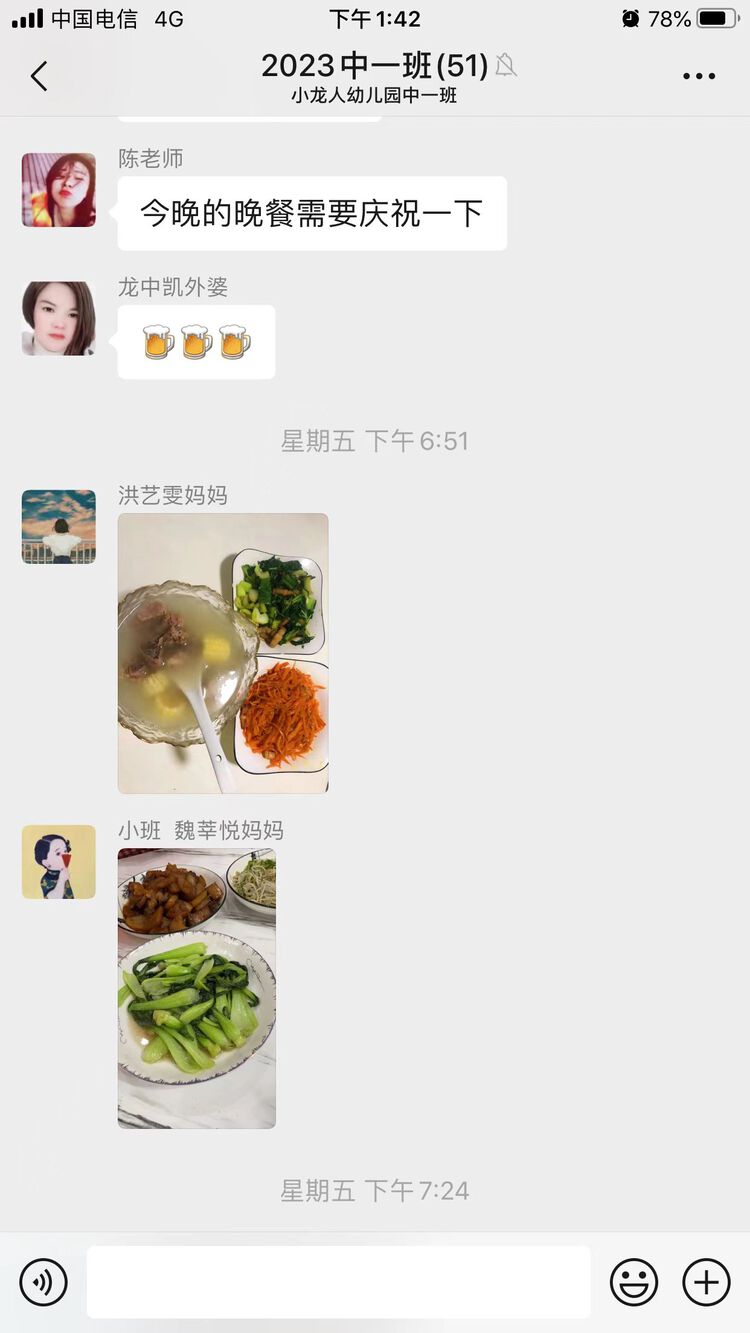Viewport: 750px width, 1333px height.
Task: Open 洪艺雯妈妈's profile avatar
Action: pyautogui.click(x=59, y=526)
